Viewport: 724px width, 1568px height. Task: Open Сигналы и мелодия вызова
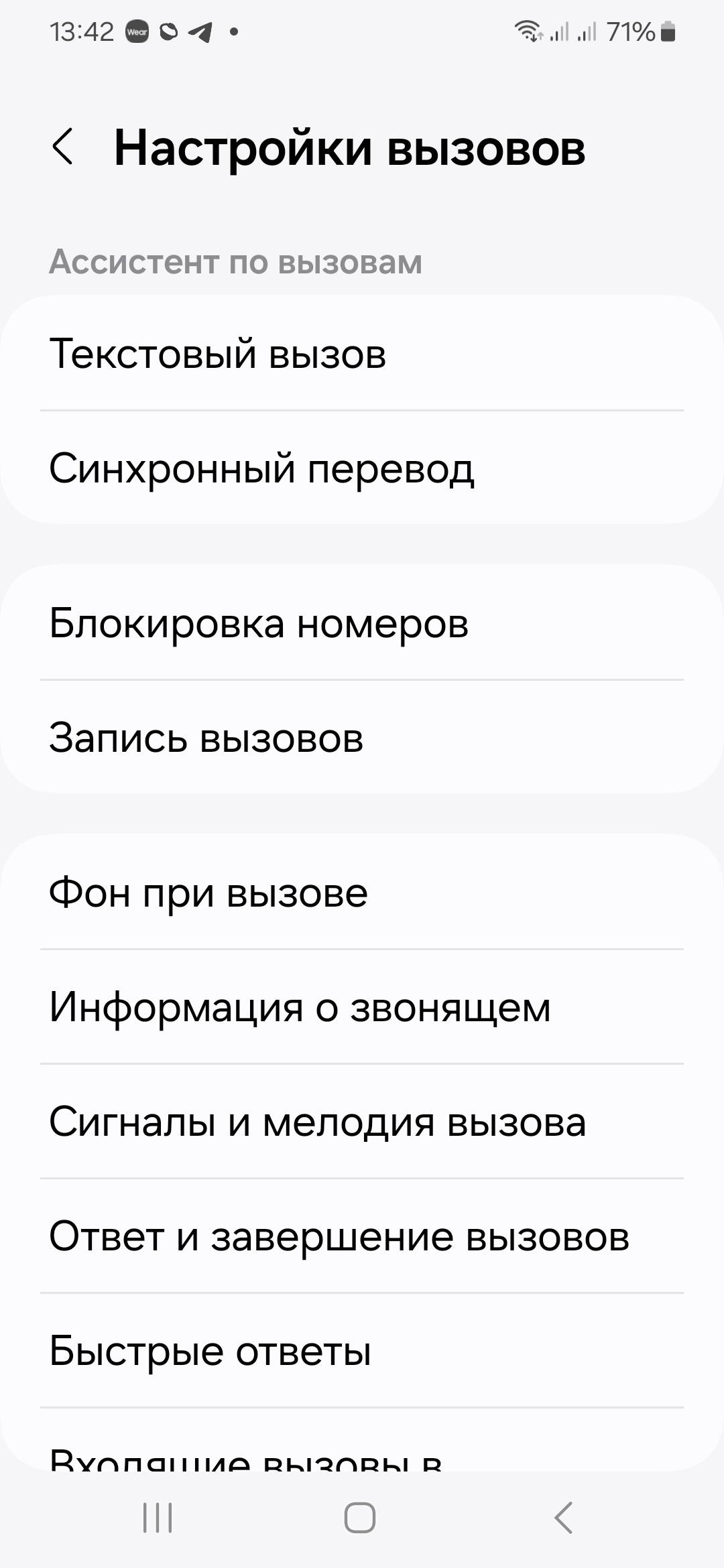pyautogui.click(x=362, y=1121)
